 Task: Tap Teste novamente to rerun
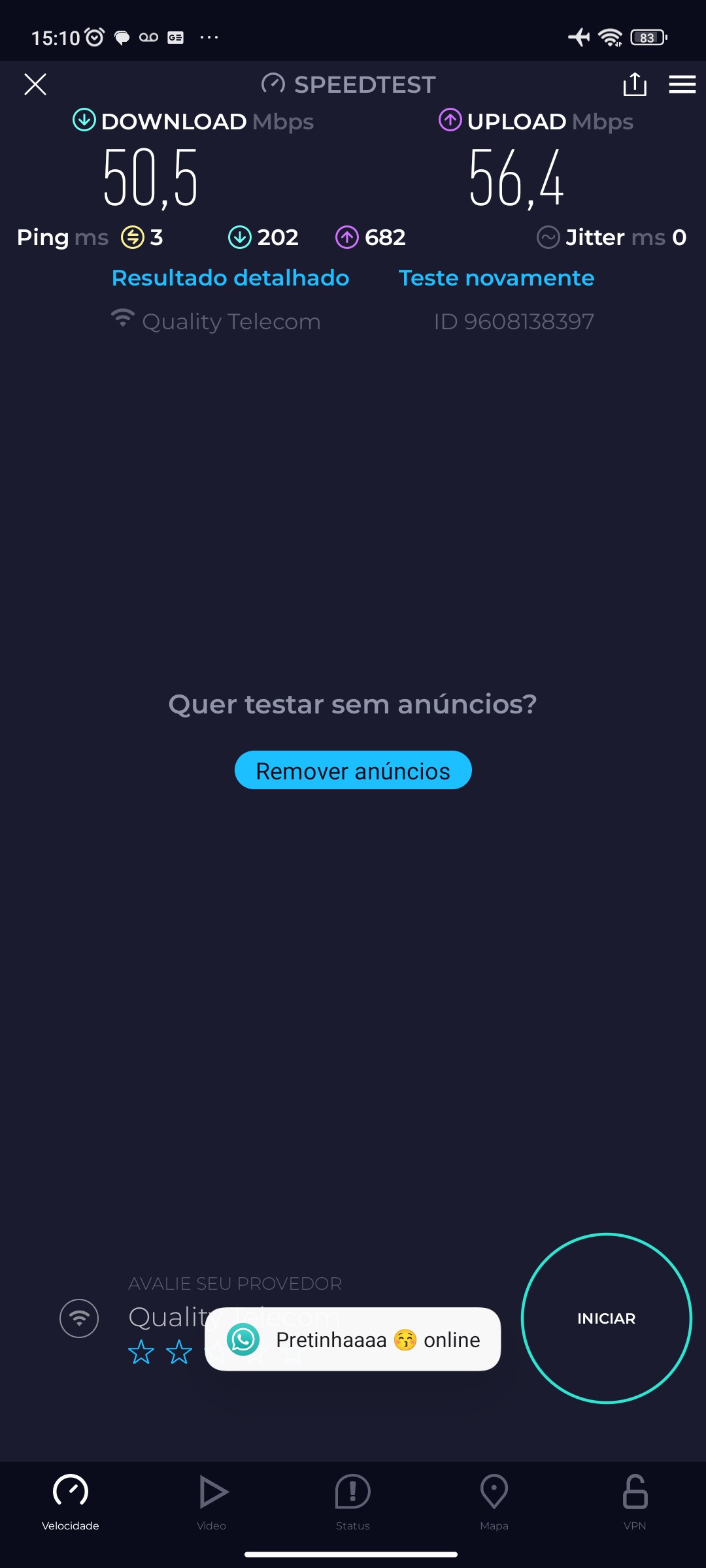coord(496,278)
